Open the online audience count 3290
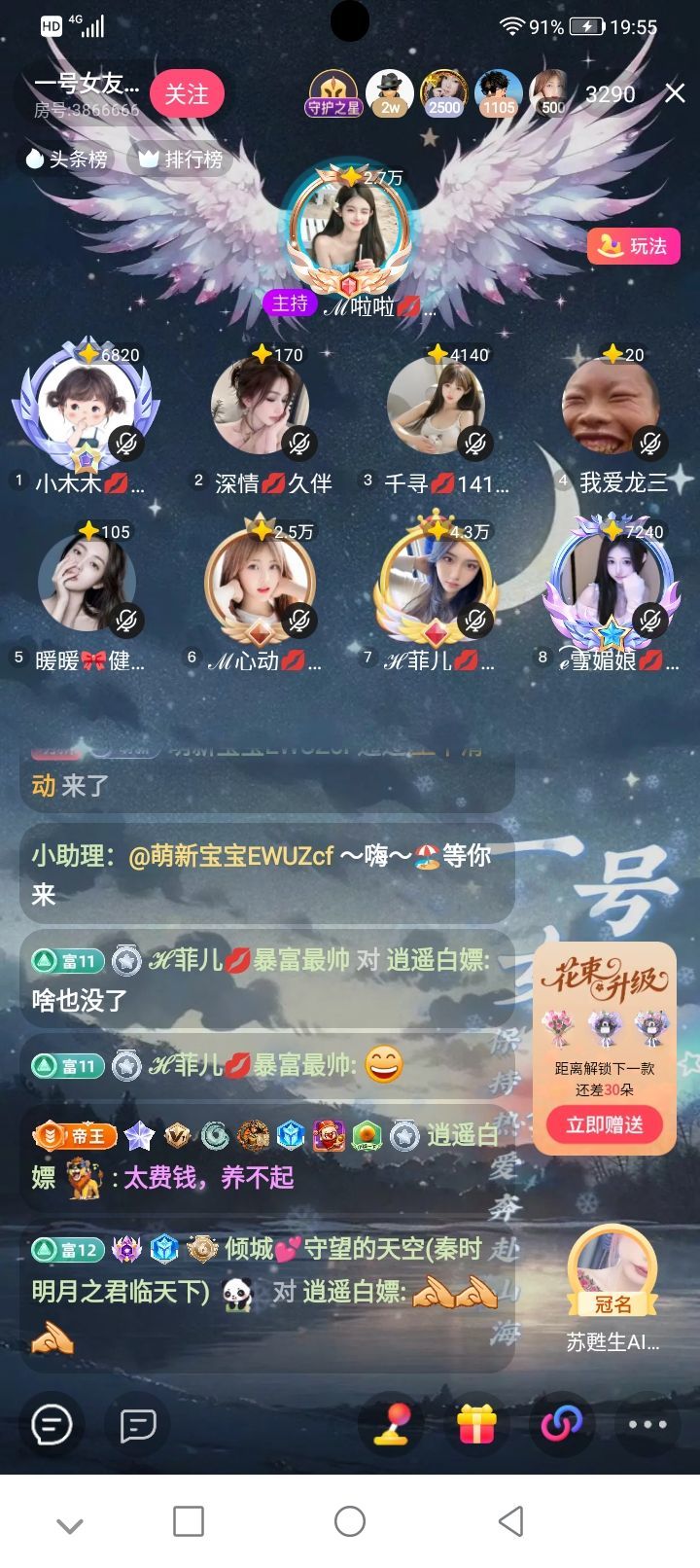Viewport: 700px width, 1568px height. point(610,94)
